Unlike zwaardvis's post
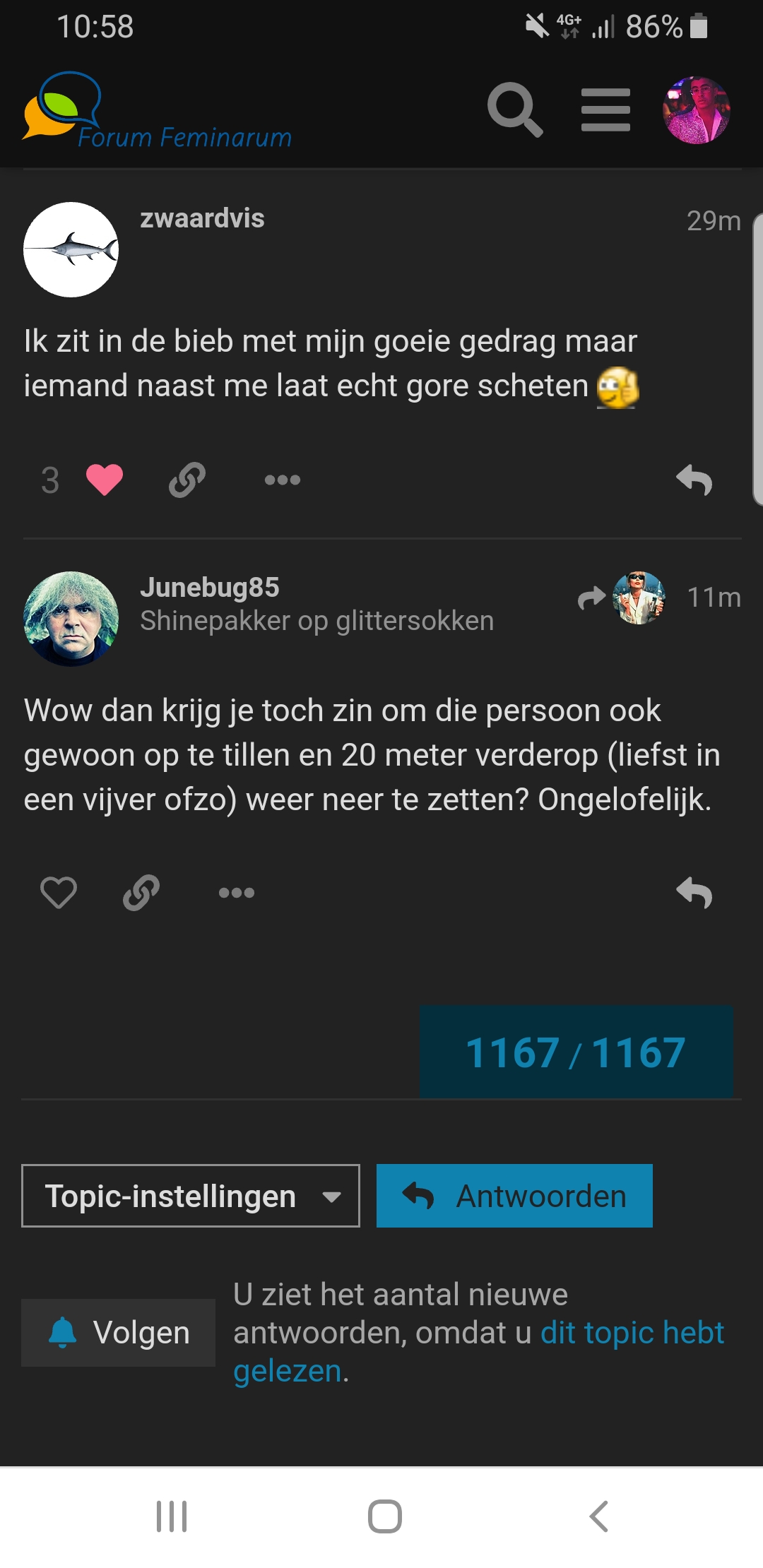 [x=105, y=480]
